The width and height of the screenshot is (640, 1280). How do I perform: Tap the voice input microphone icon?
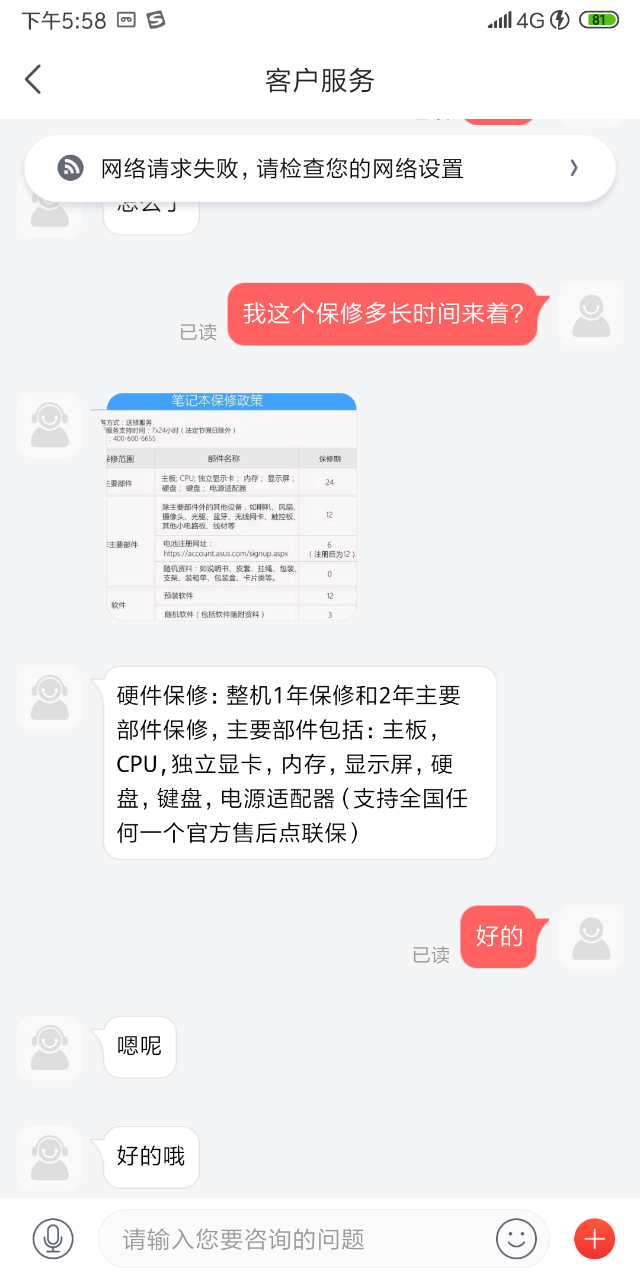(x=53, y=1239)
